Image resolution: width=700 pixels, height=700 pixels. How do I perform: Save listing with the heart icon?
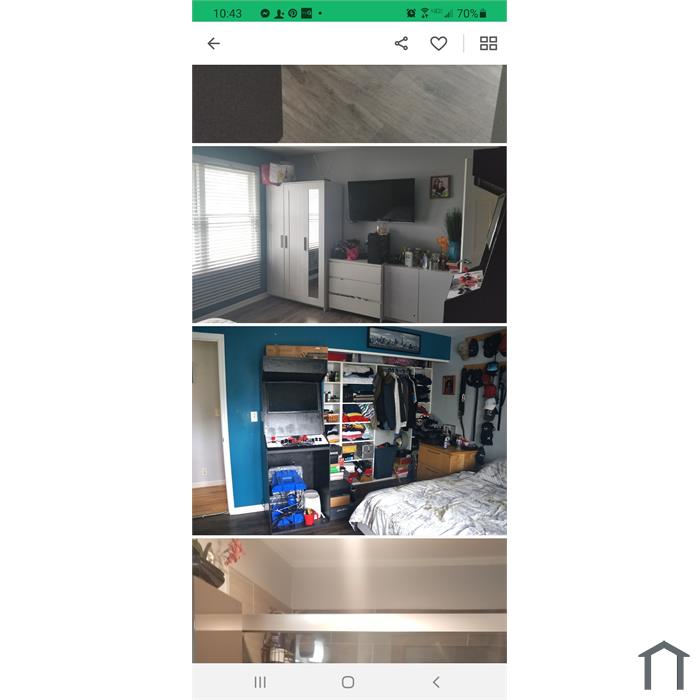[x=438, y=44]
